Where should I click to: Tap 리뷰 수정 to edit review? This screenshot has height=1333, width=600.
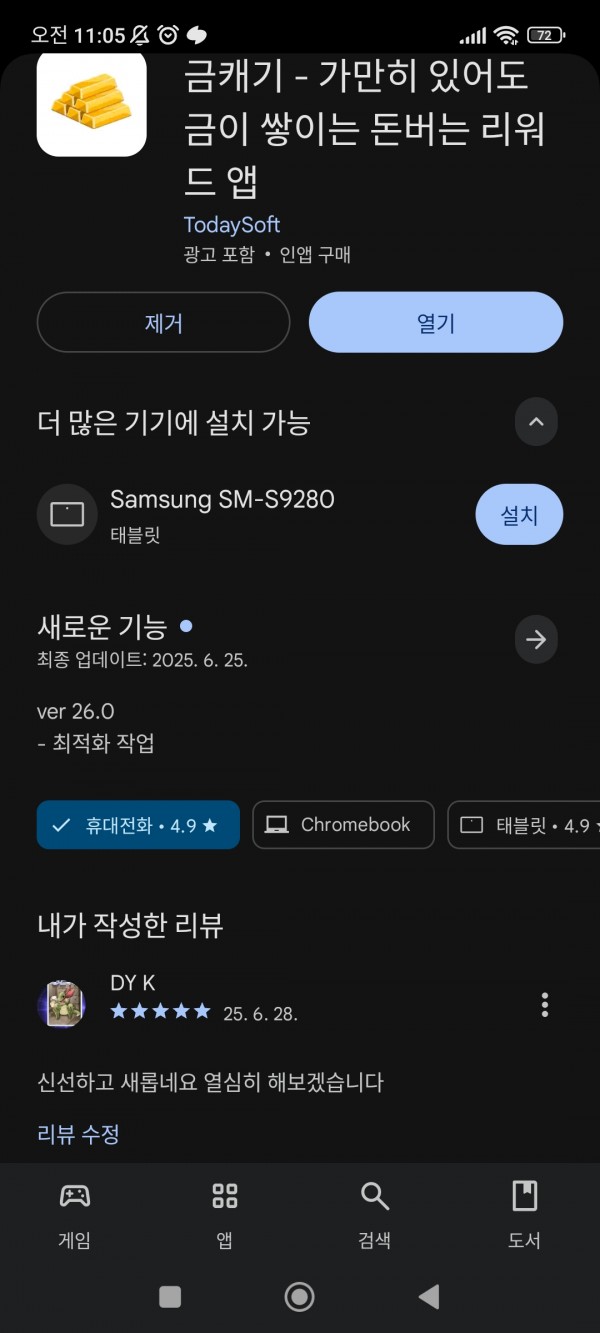tap(78, 1134)
